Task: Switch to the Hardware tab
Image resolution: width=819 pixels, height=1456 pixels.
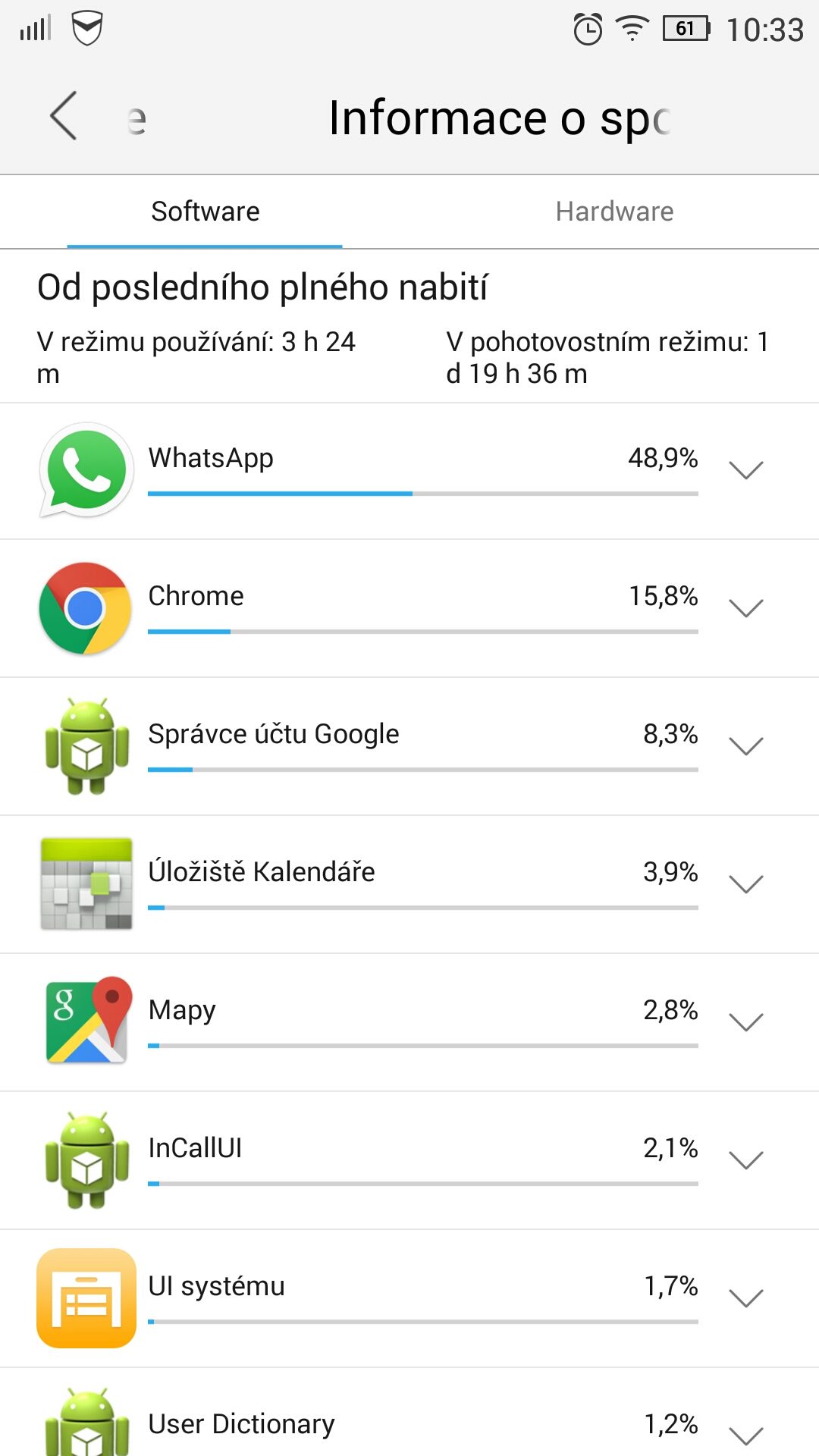Action: coord(614,212)
